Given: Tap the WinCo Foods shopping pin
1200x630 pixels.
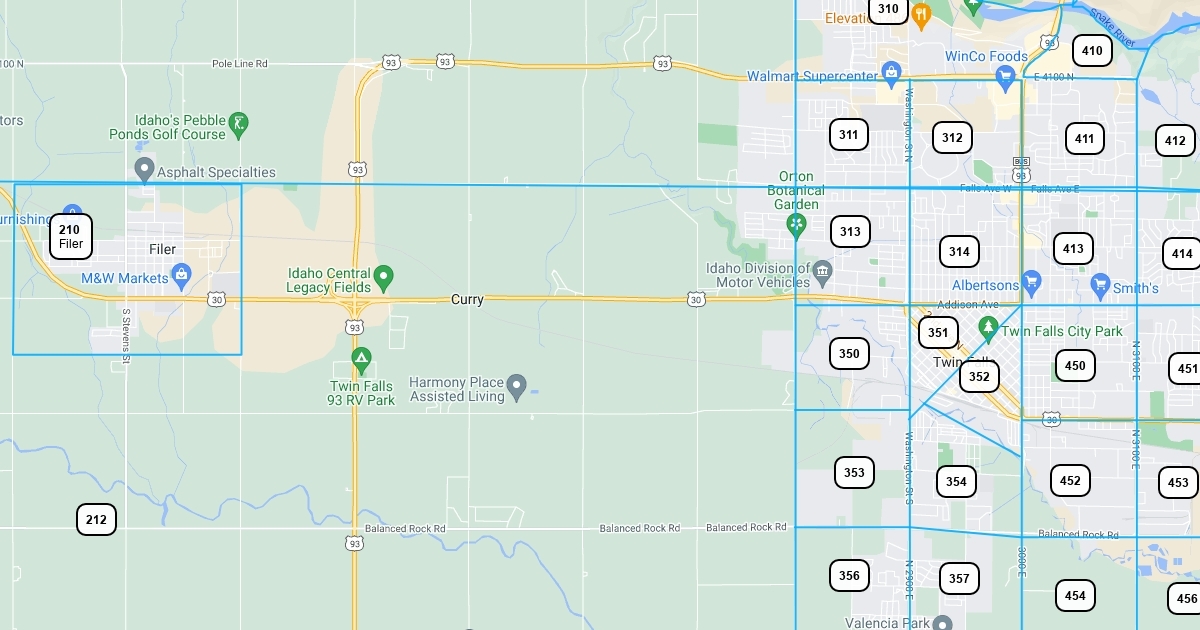Looking at the screenshot, I should tap(1006, 74).
